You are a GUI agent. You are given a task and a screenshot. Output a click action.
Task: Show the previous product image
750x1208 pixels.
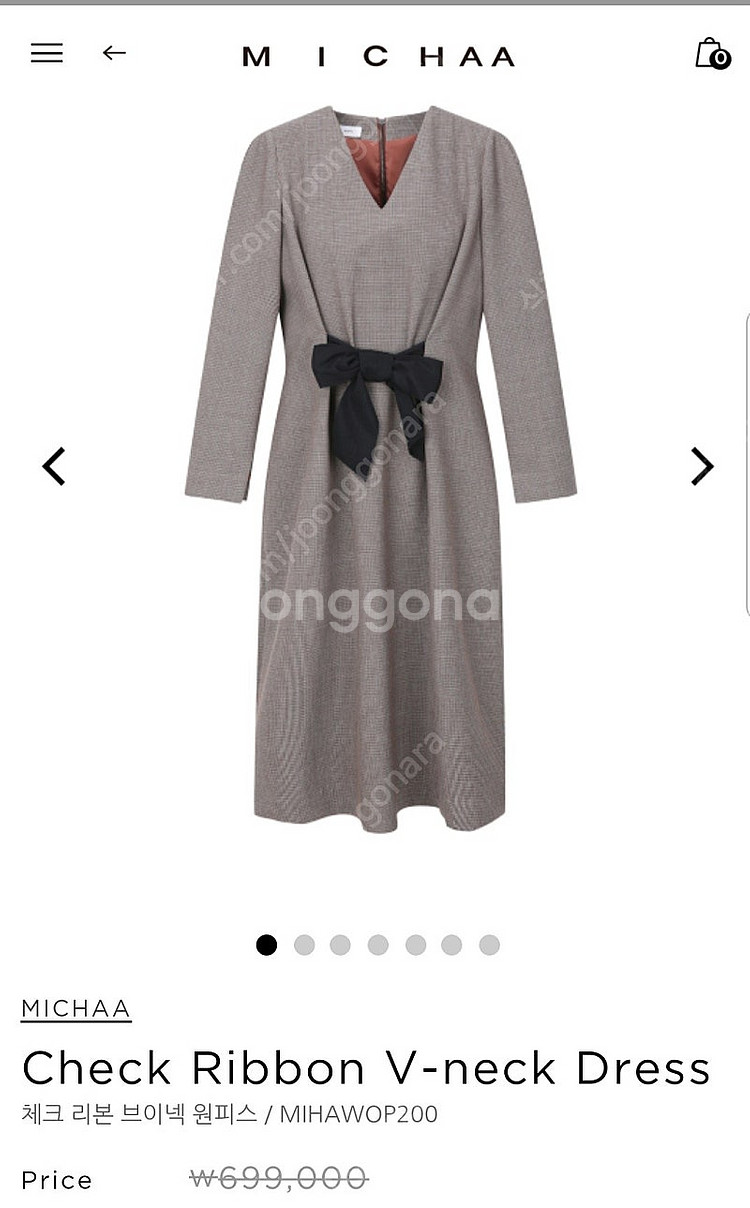point(54,466)
